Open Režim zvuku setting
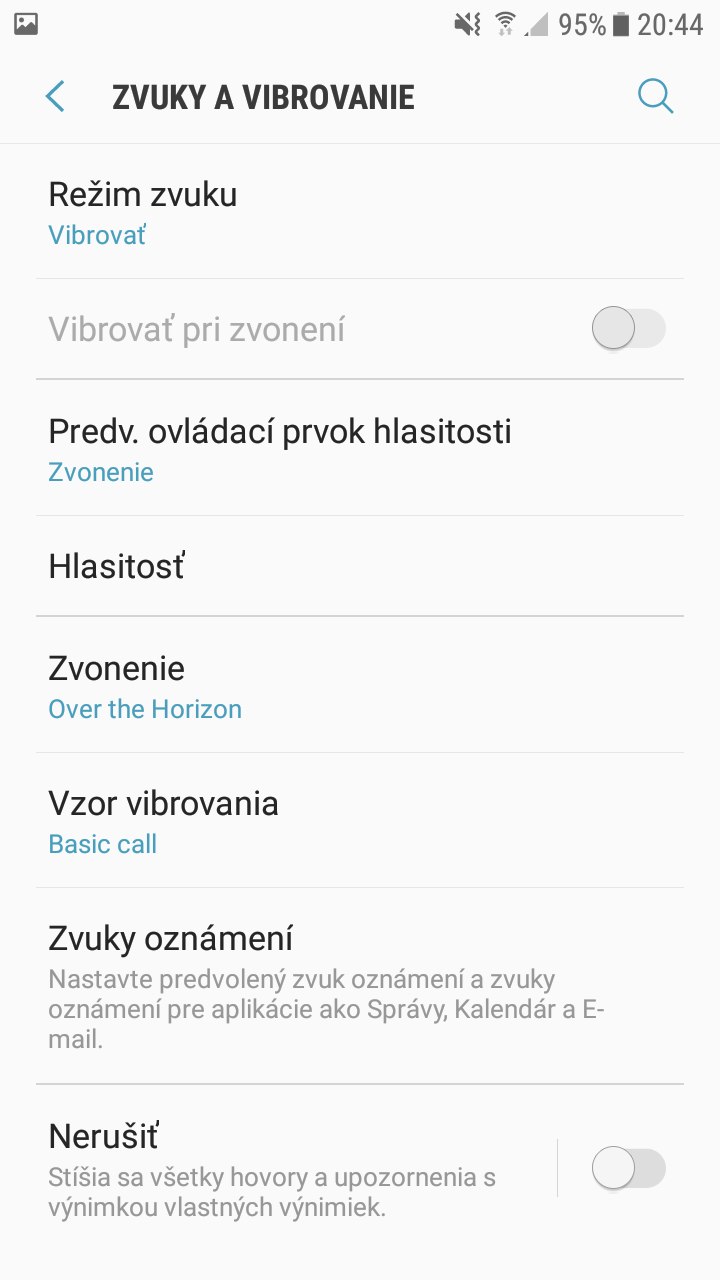Viewport: 720px width, 1280px height. point(360,212)
